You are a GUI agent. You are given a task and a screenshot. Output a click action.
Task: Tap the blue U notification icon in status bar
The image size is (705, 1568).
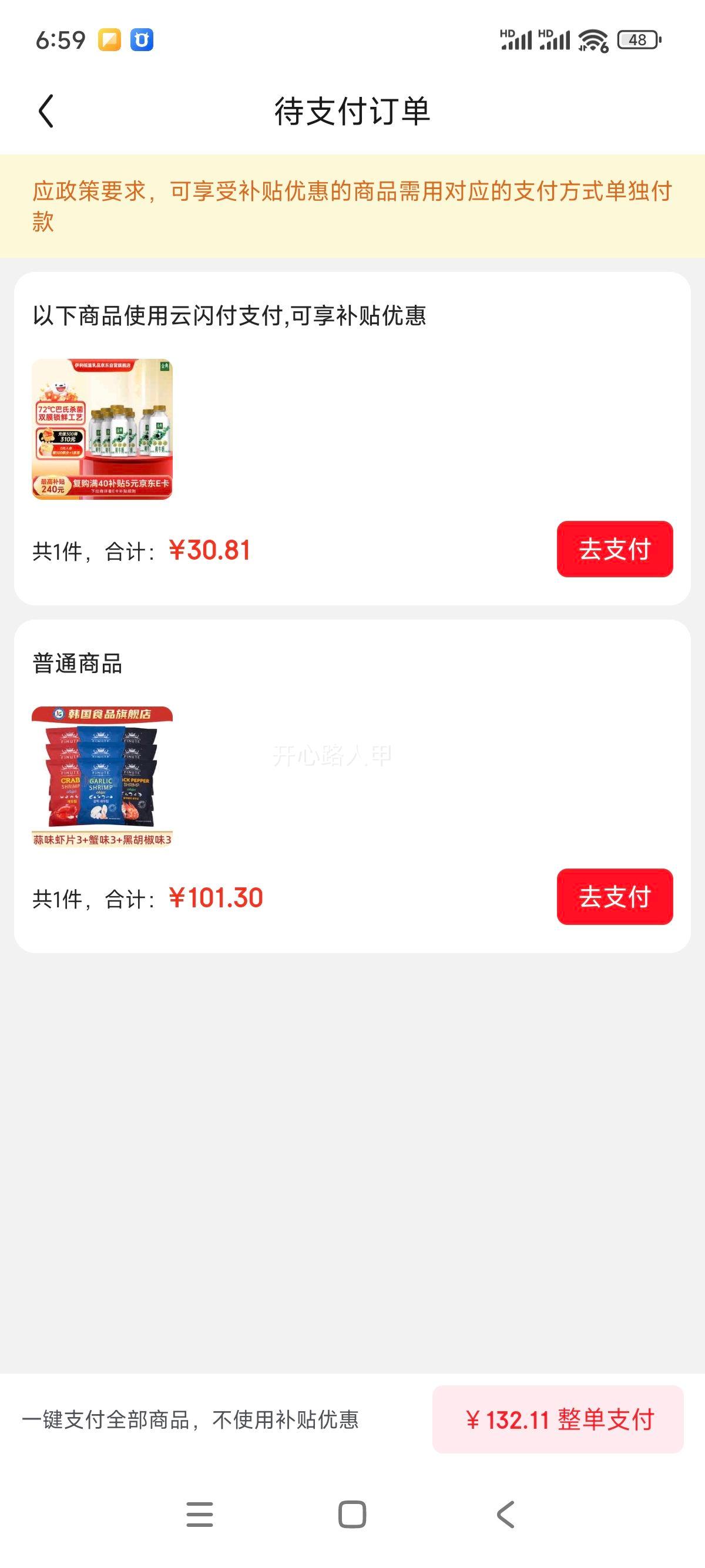pos(141,39)
